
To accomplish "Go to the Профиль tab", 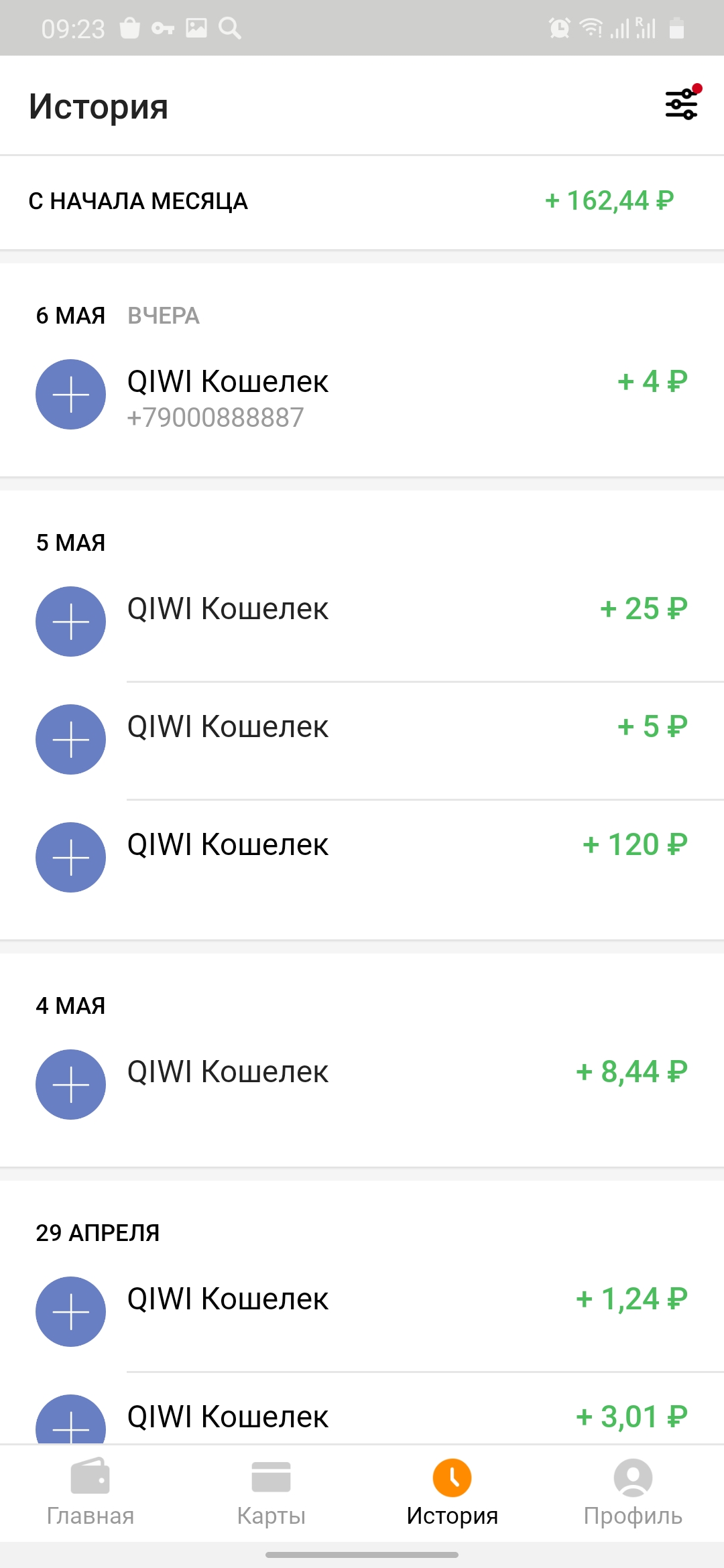I will coord(633,1492).
